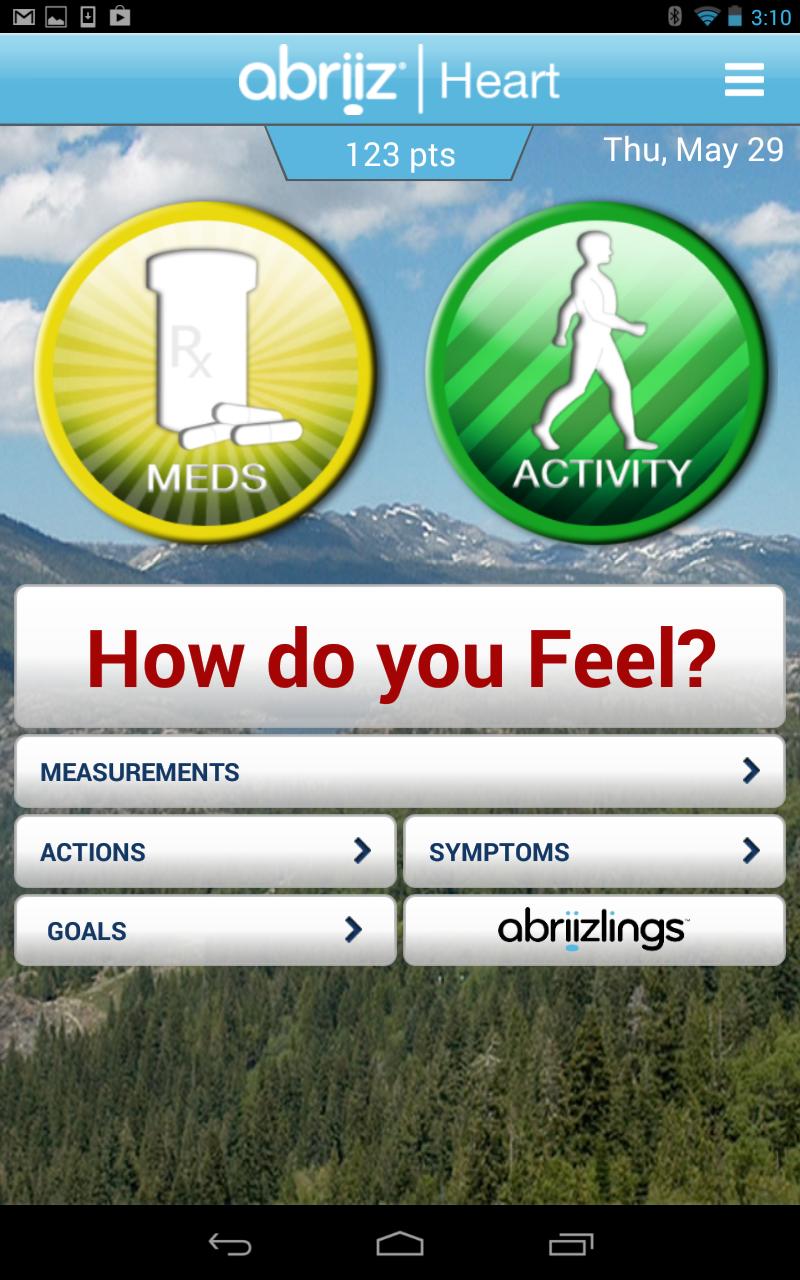Return to the device home screen

[x=400, y=1244]
